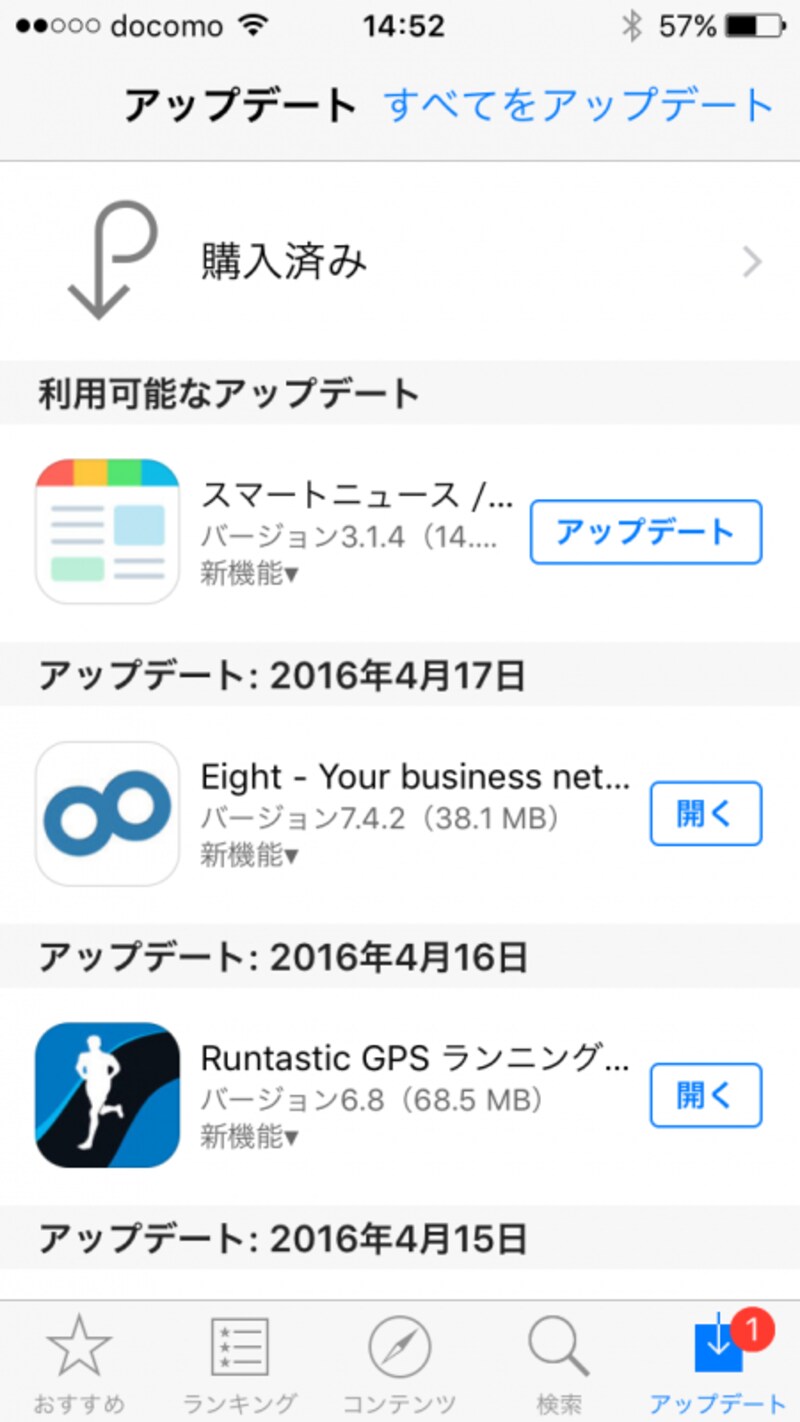
Task: Tap 開く to open the Eight app
Action: (706, 813)
